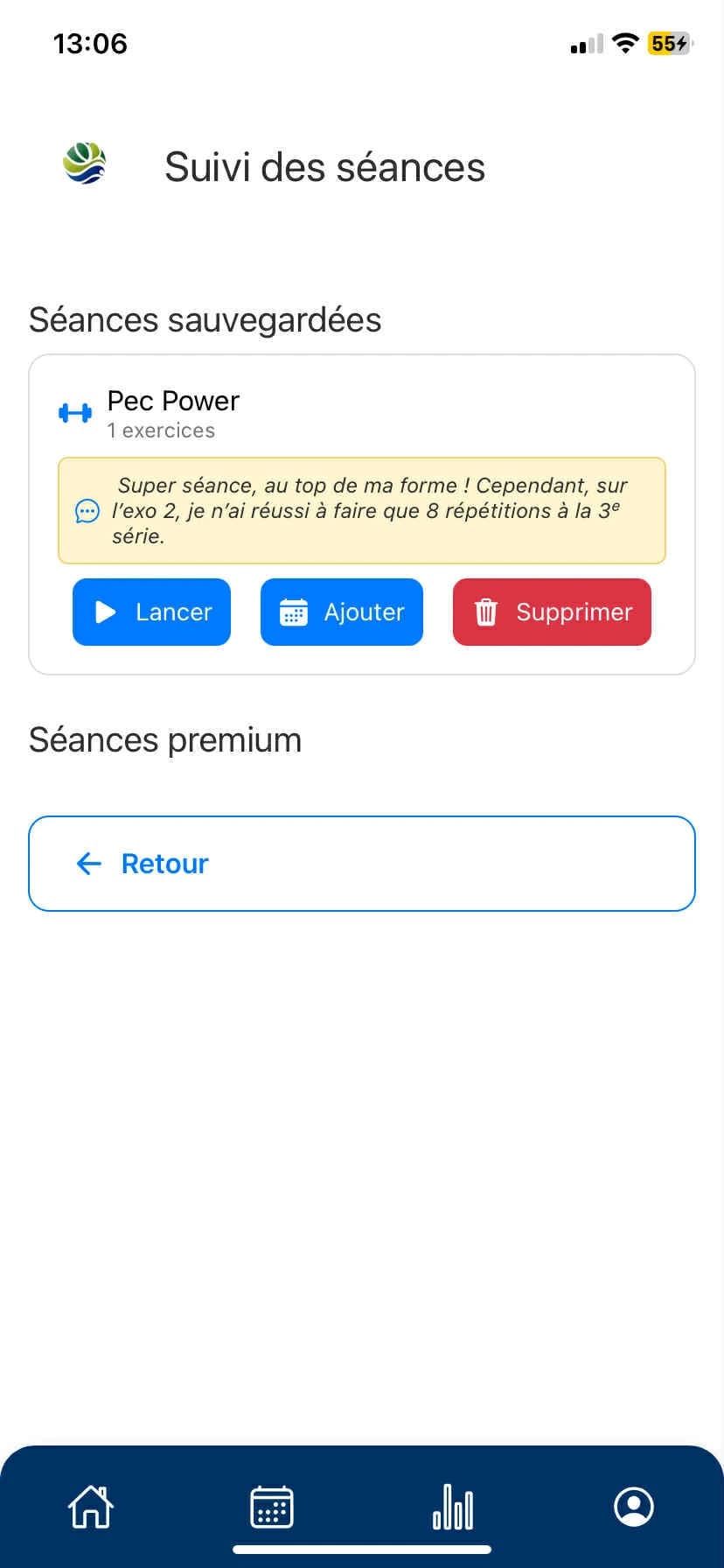Open the home tab
The height and width of the screenshot is (1568, 724).
[x=91, y=1507]
